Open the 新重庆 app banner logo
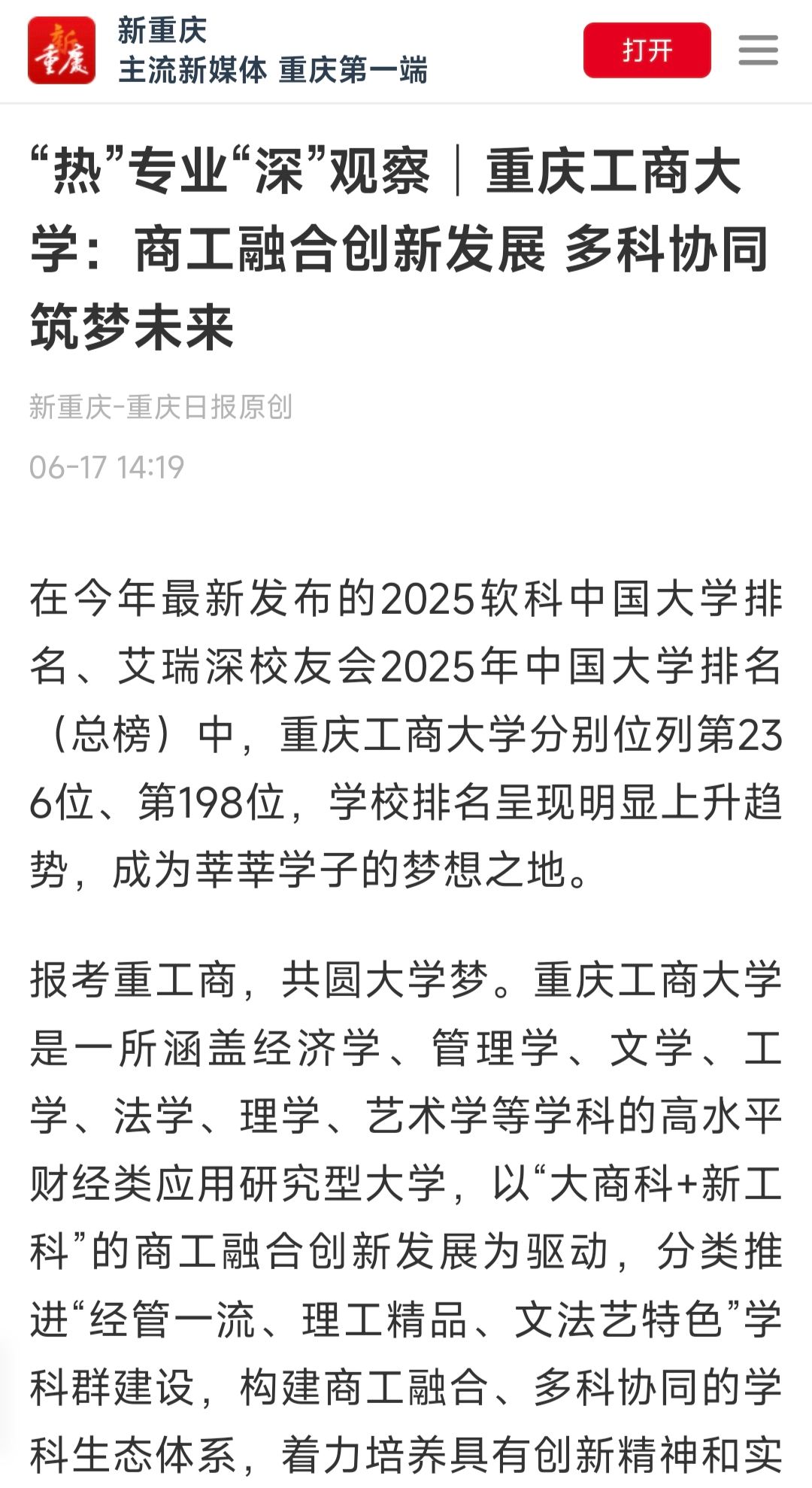 62,50
